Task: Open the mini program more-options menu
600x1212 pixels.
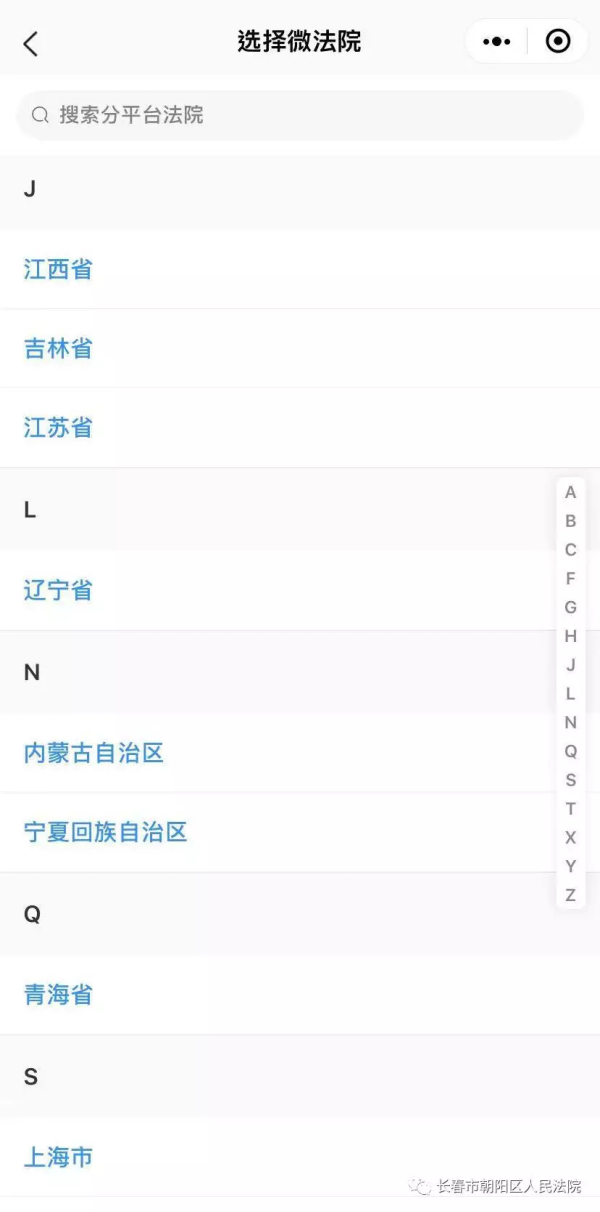Action: (x=497, y=42)
